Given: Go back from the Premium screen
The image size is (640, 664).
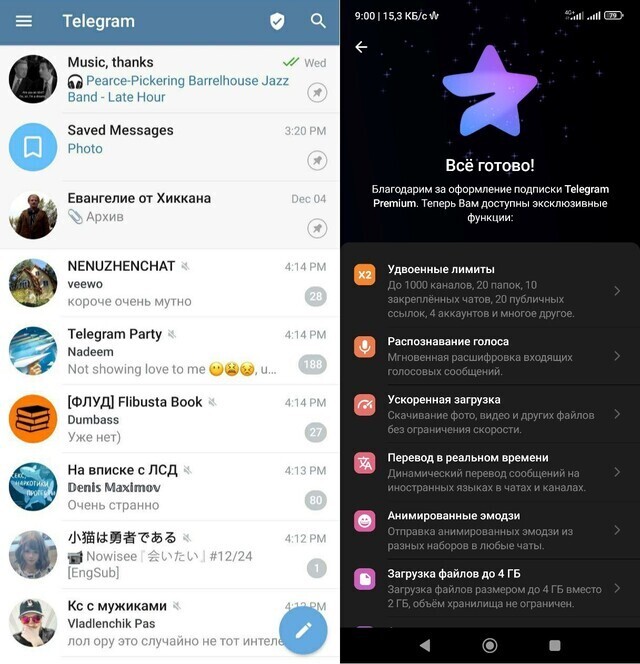Looking at the screenshot, I should (x=361, y=47).
